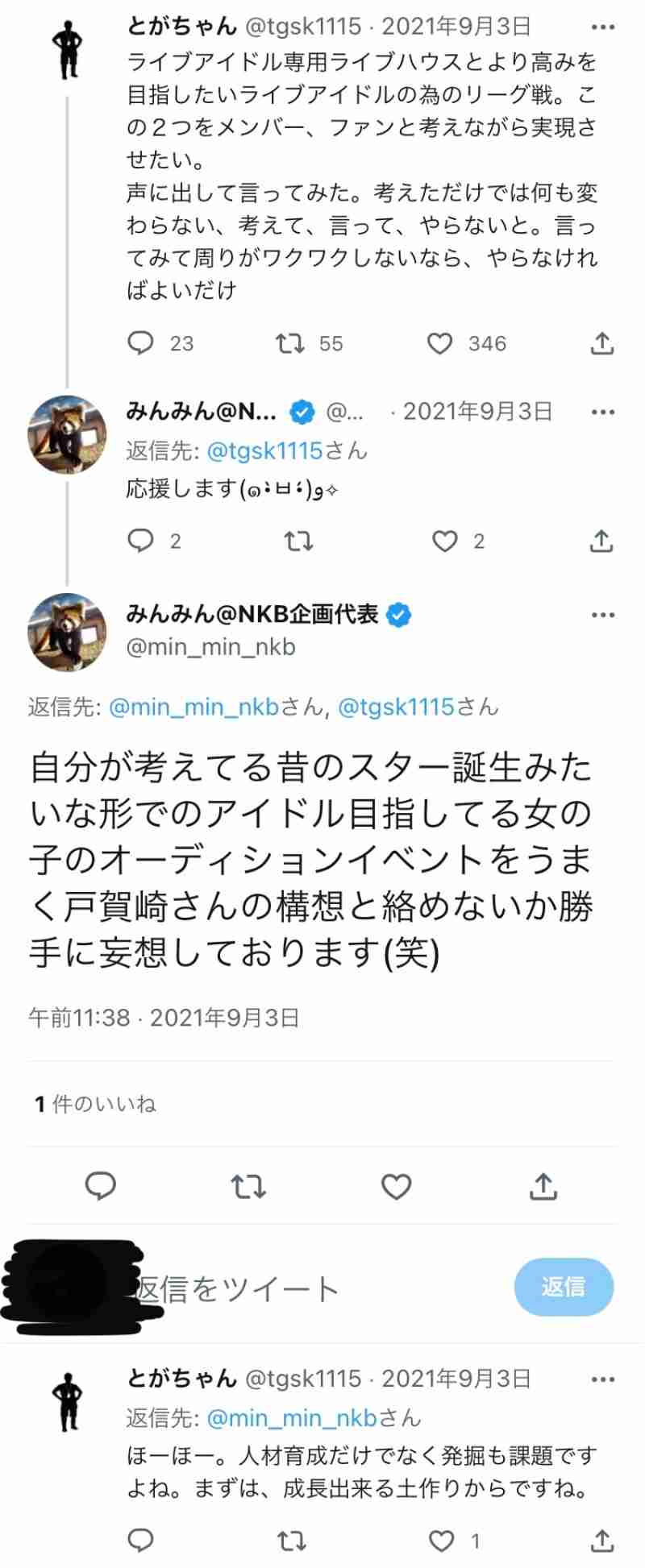Open the more options menu on とがちゃん's tweet
Viewport: 645px width, 1568px height.
602,25
